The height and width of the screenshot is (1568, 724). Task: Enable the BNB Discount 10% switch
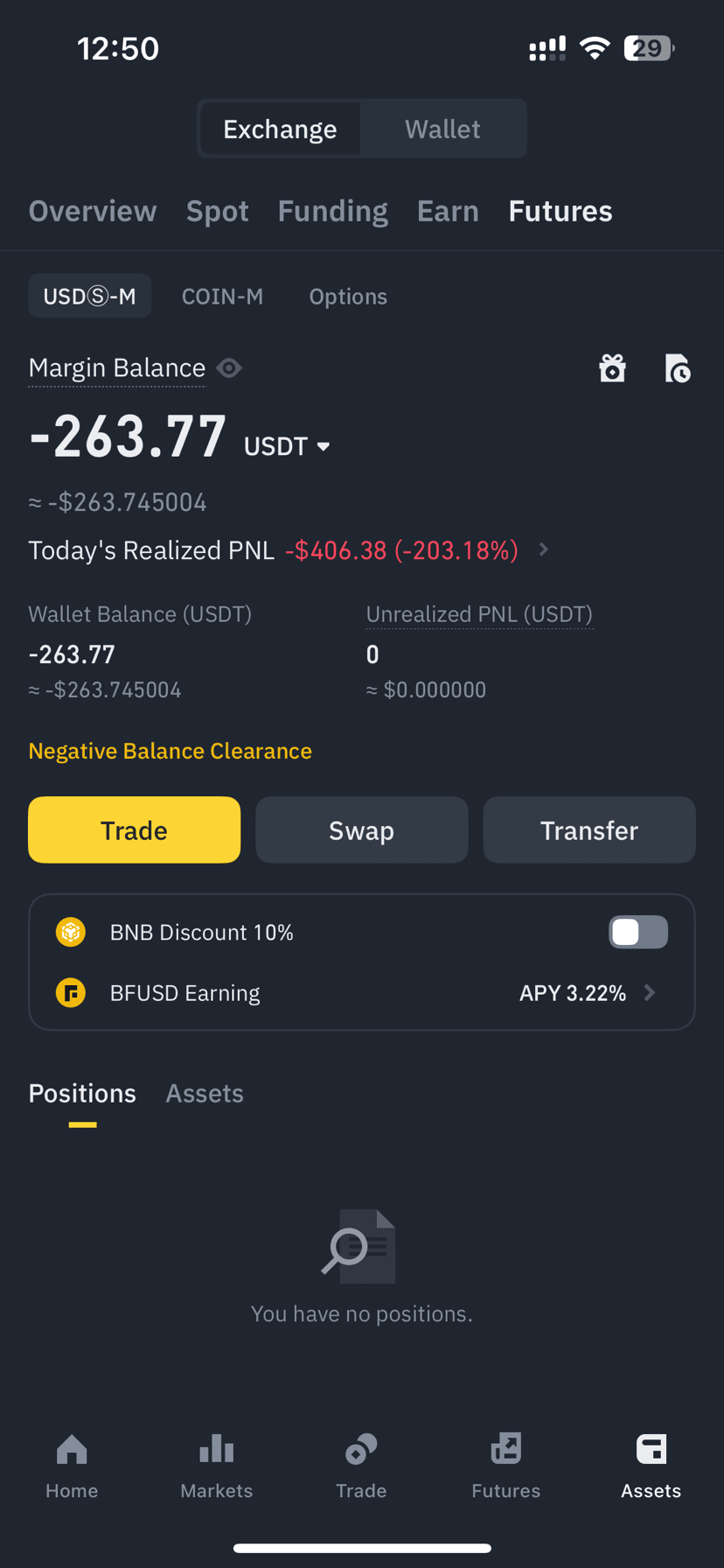pos(638,932)
